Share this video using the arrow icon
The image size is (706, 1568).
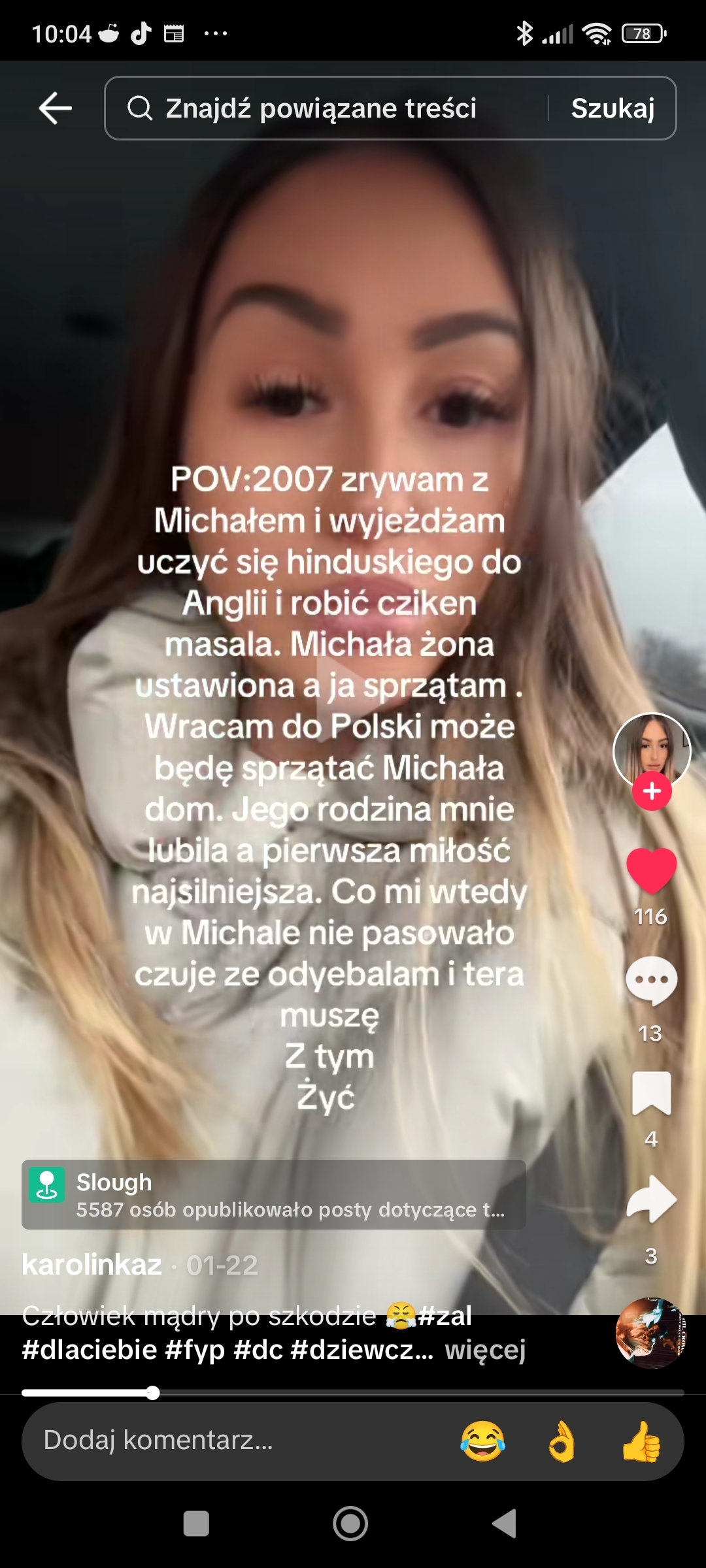click(651, 1199)
